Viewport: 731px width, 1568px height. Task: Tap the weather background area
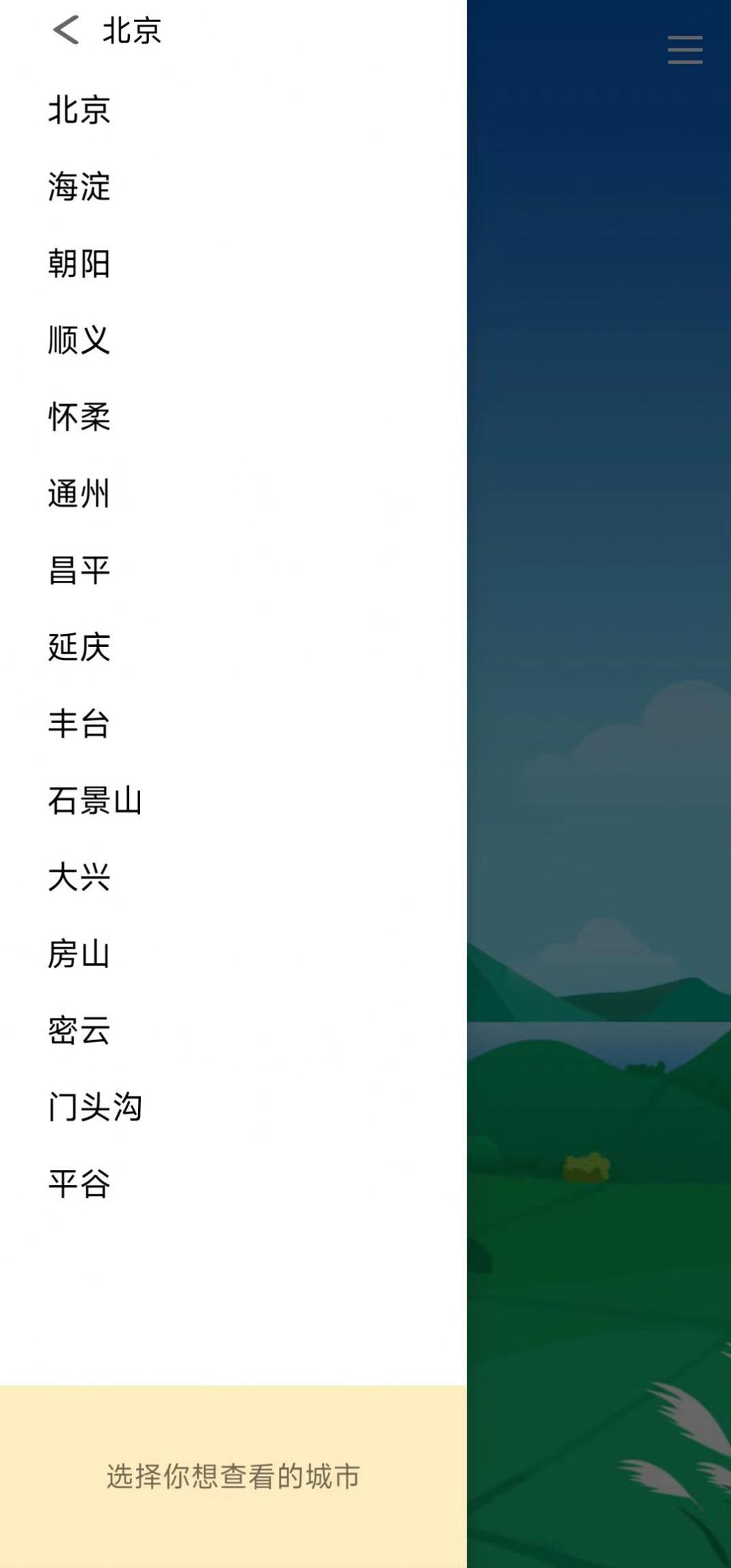(x=598, y=756)
